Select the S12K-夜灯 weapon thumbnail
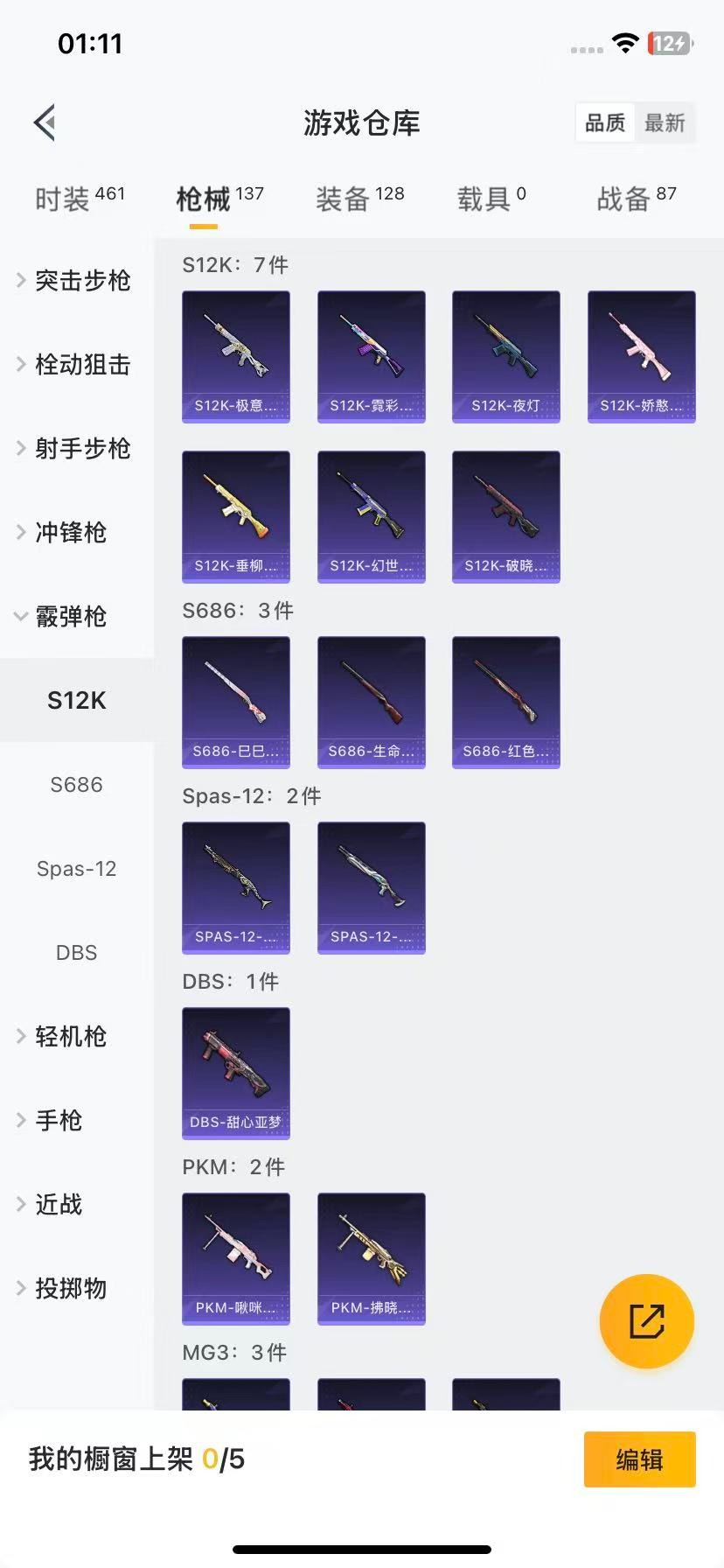Screen dimensions: 724x1568 (505, 355)
